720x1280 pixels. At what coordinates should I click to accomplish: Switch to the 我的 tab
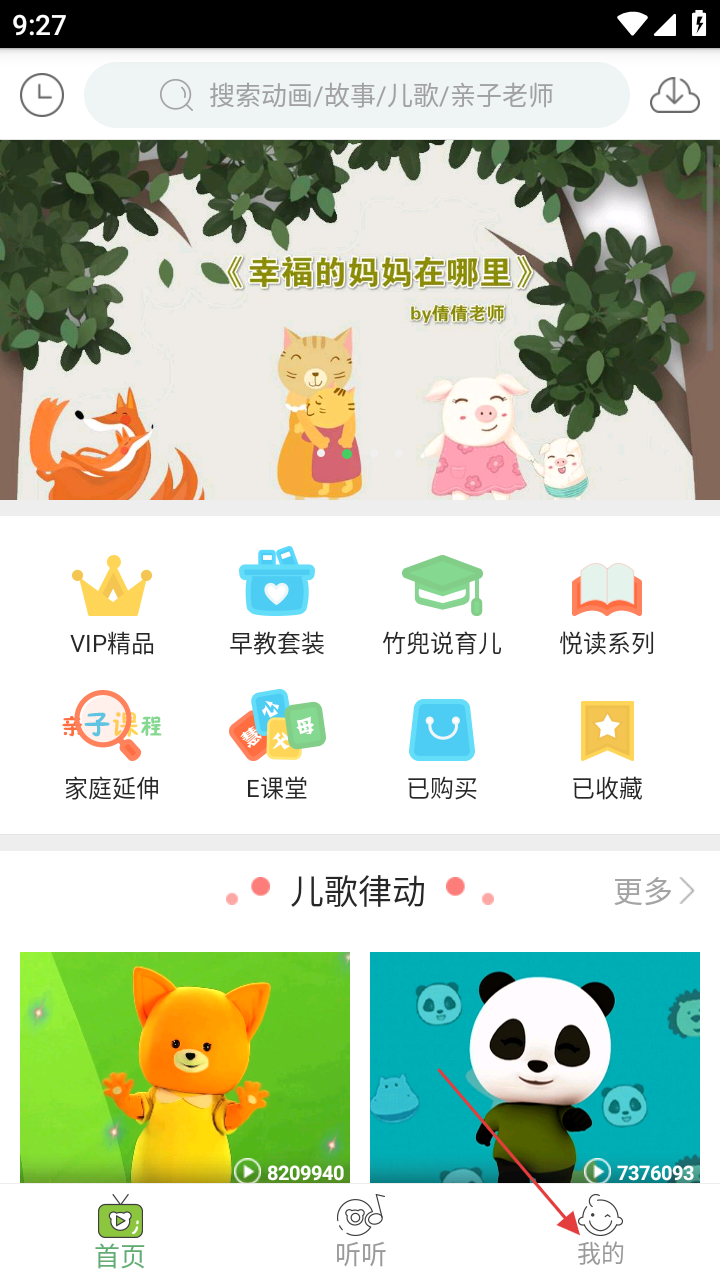600,1232
